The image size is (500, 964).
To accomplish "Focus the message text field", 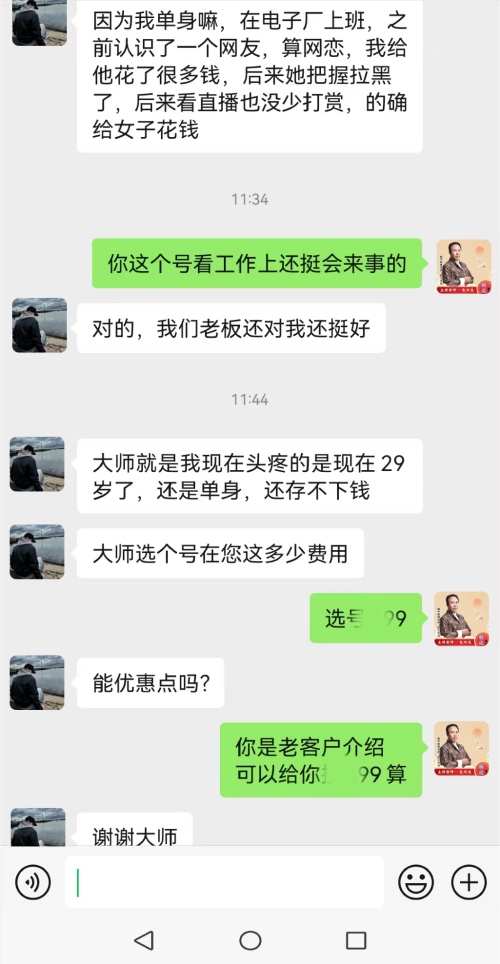I will [x=224, y=882].
